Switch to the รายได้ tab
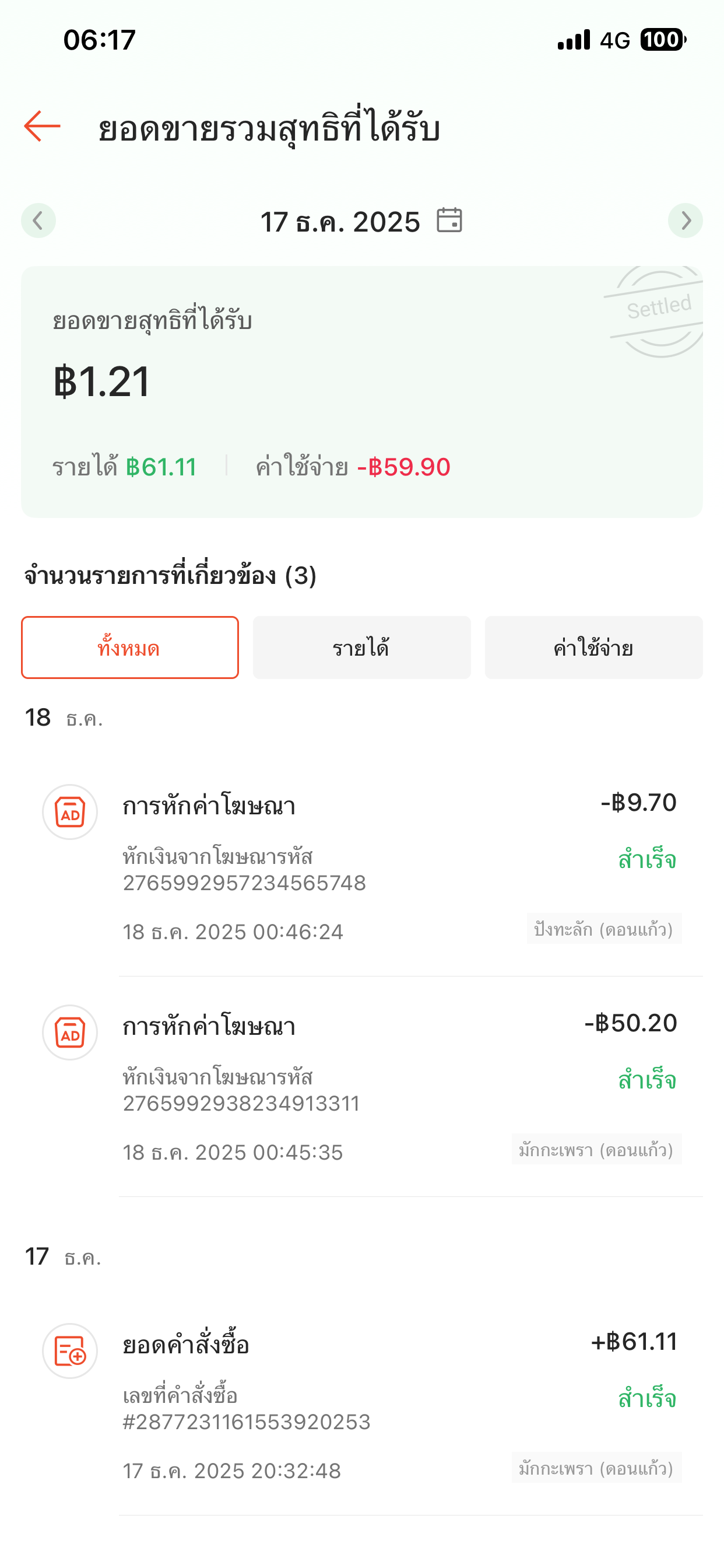 click(361, 647)
